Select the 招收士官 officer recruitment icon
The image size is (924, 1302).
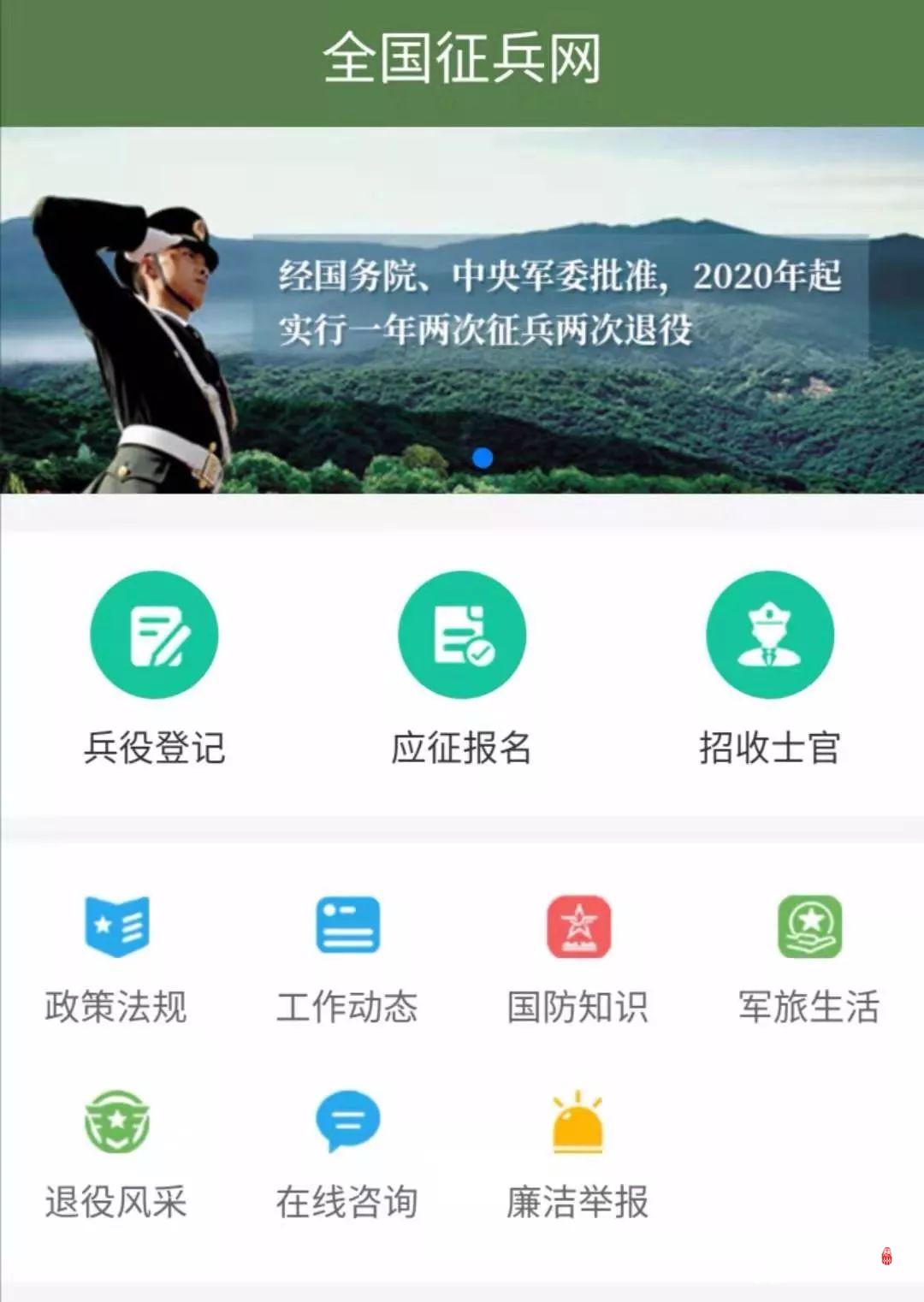(x=770, y=634)
